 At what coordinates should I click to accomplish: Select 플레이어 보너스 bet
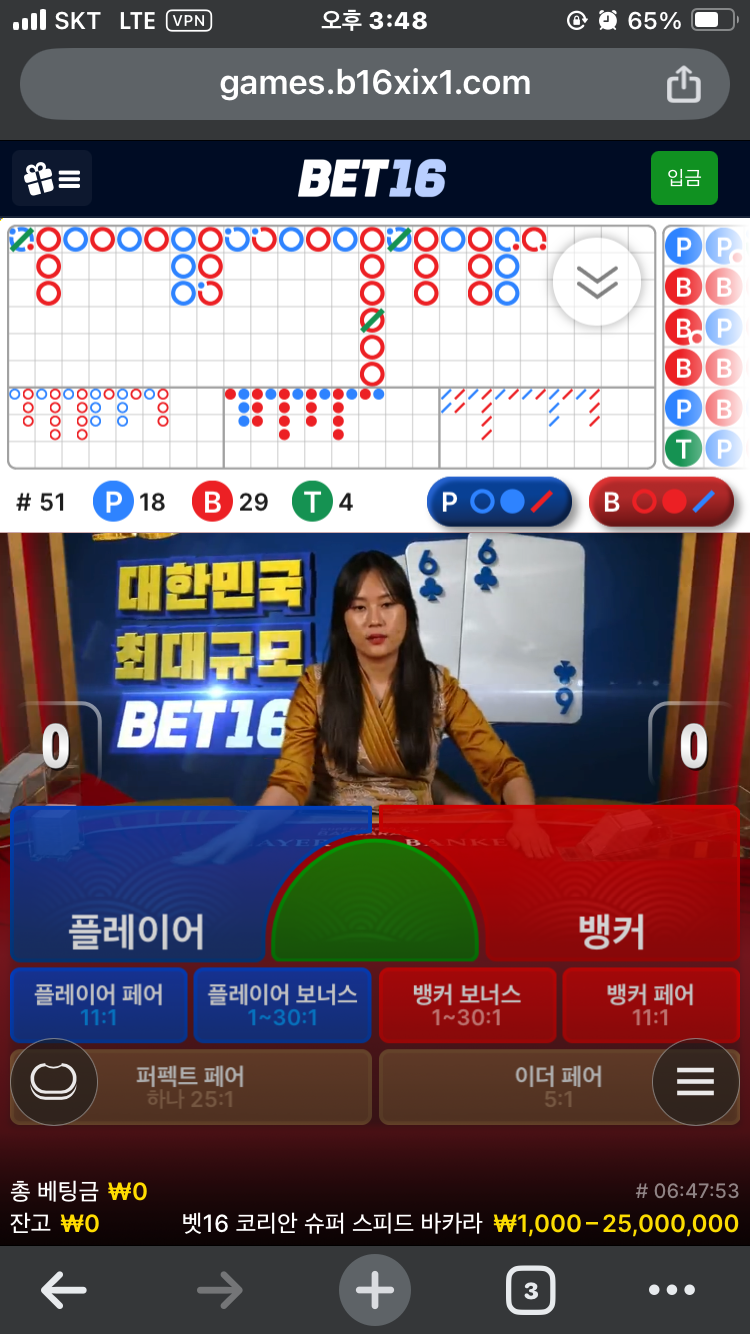pyautogui.click(x=282, y=1005)
